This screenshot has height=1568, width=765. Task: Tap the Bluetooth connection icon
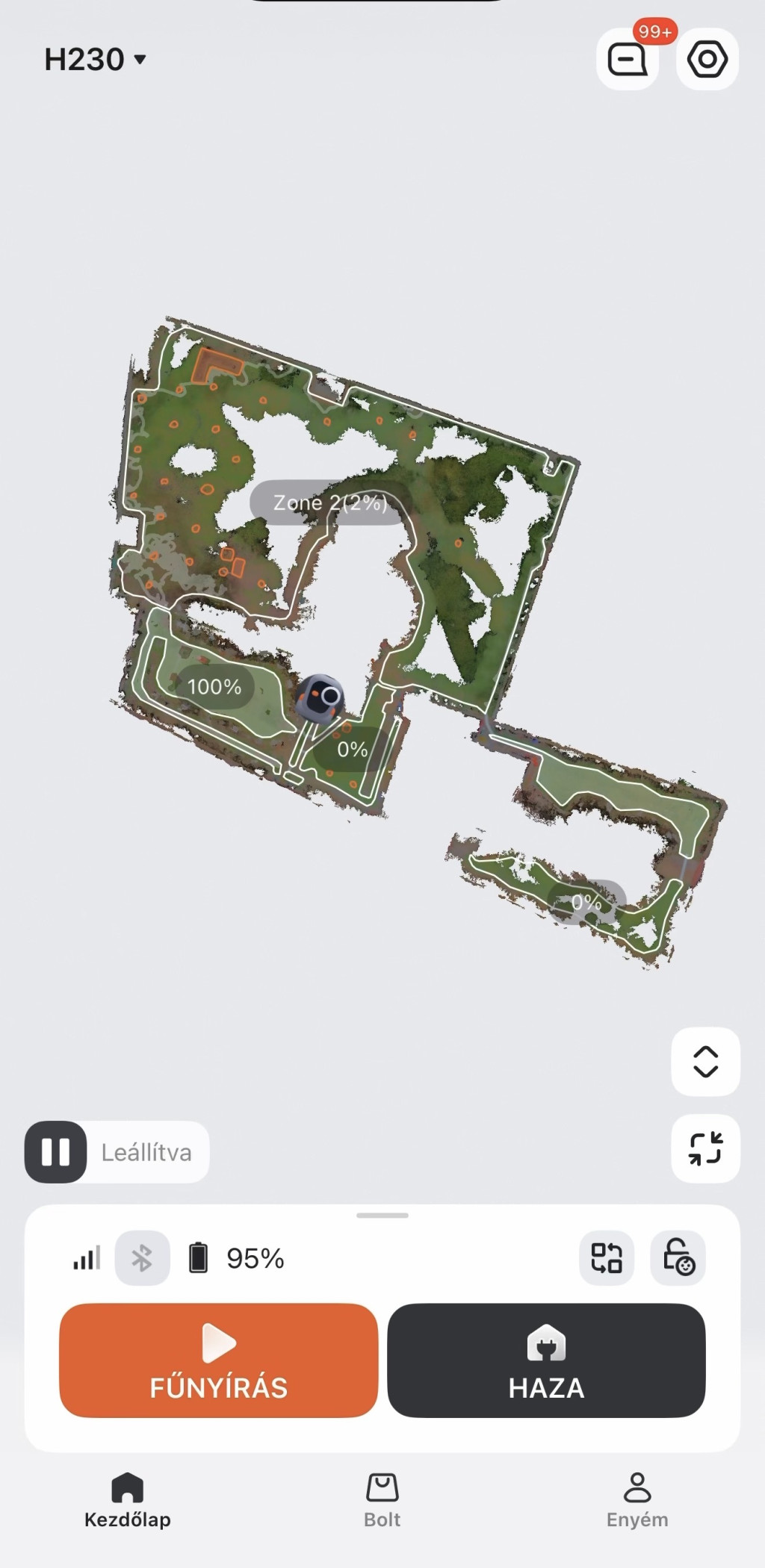click(x=142, y=1258)
